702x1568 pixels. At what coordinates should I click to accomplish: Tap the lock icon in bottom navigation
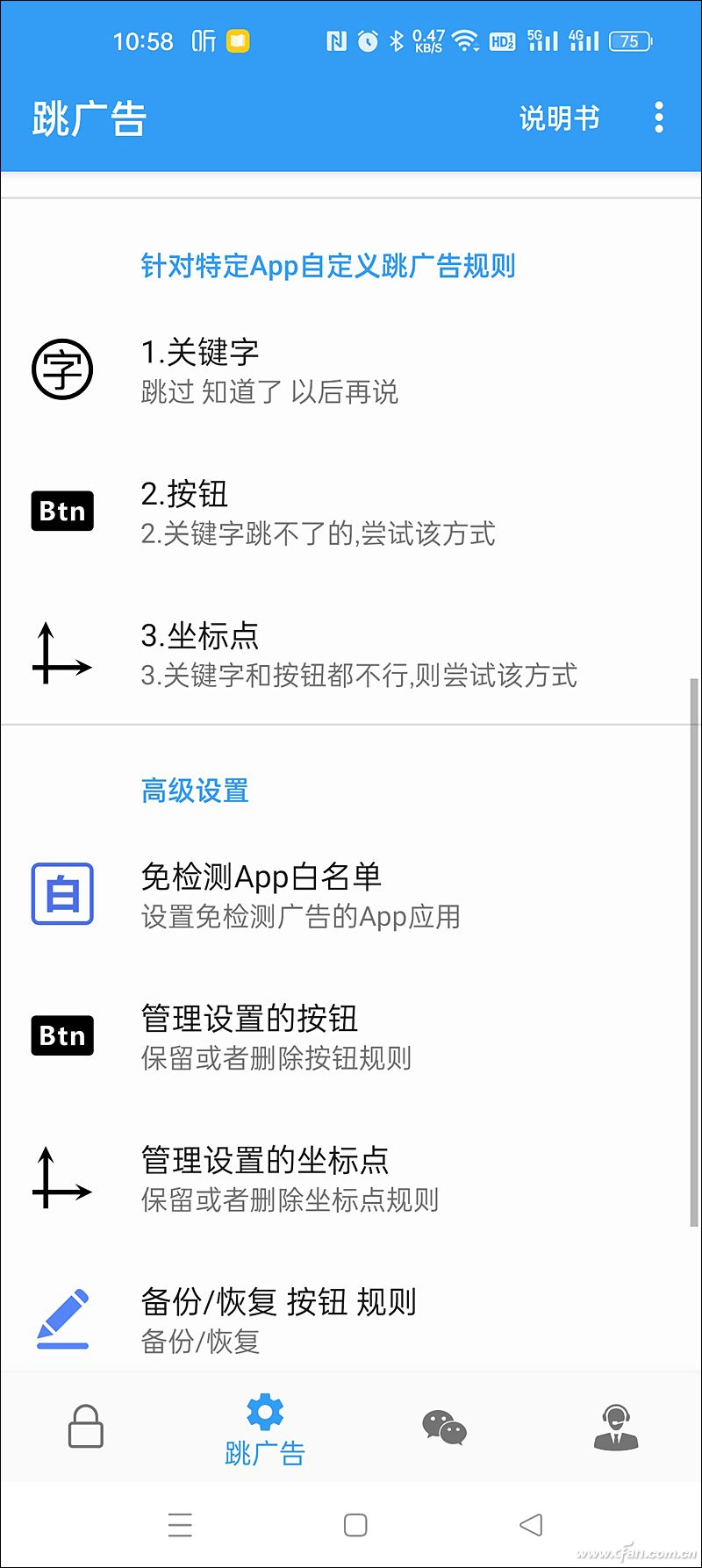(84, 1427)
